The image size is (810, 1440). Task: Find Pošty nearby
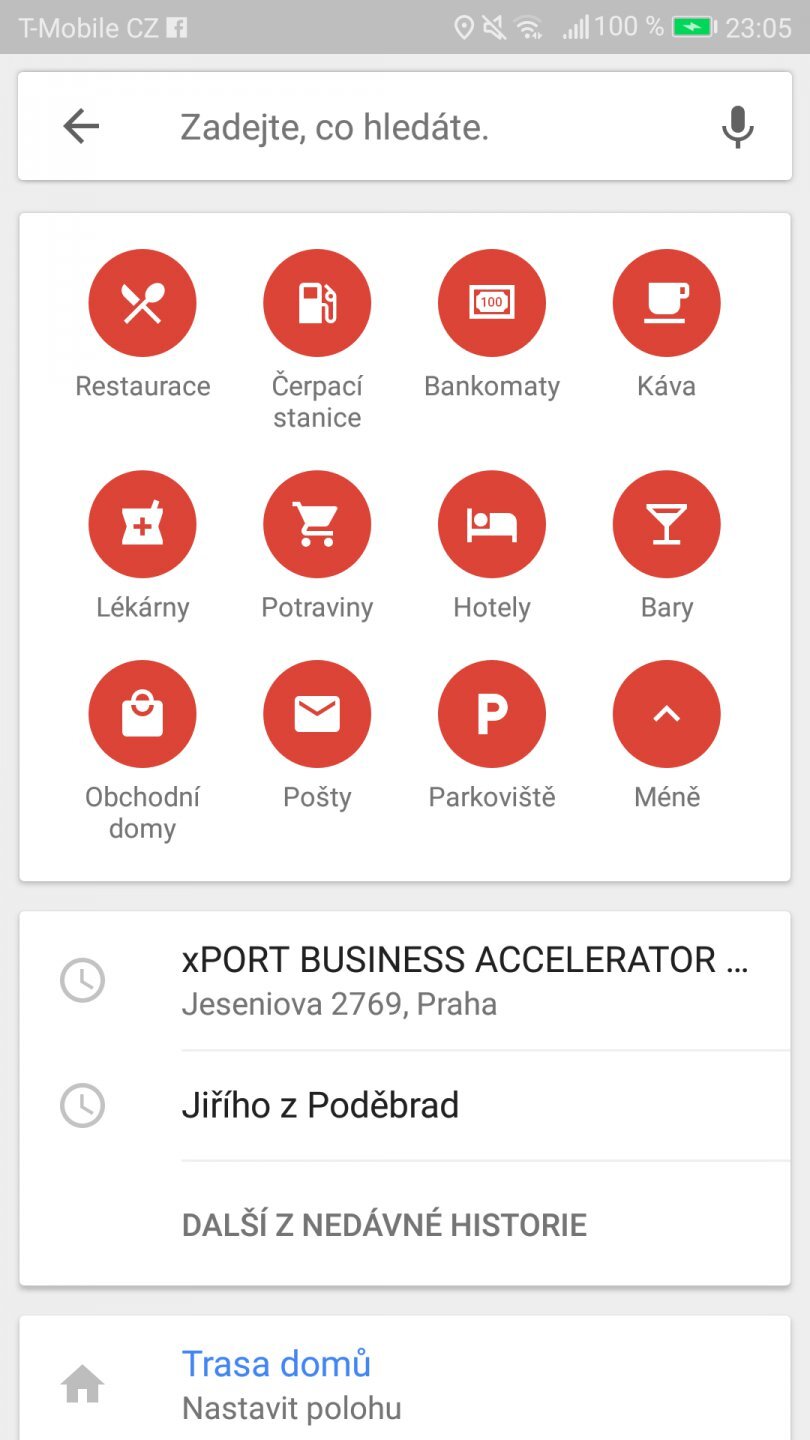click(317, 714)
